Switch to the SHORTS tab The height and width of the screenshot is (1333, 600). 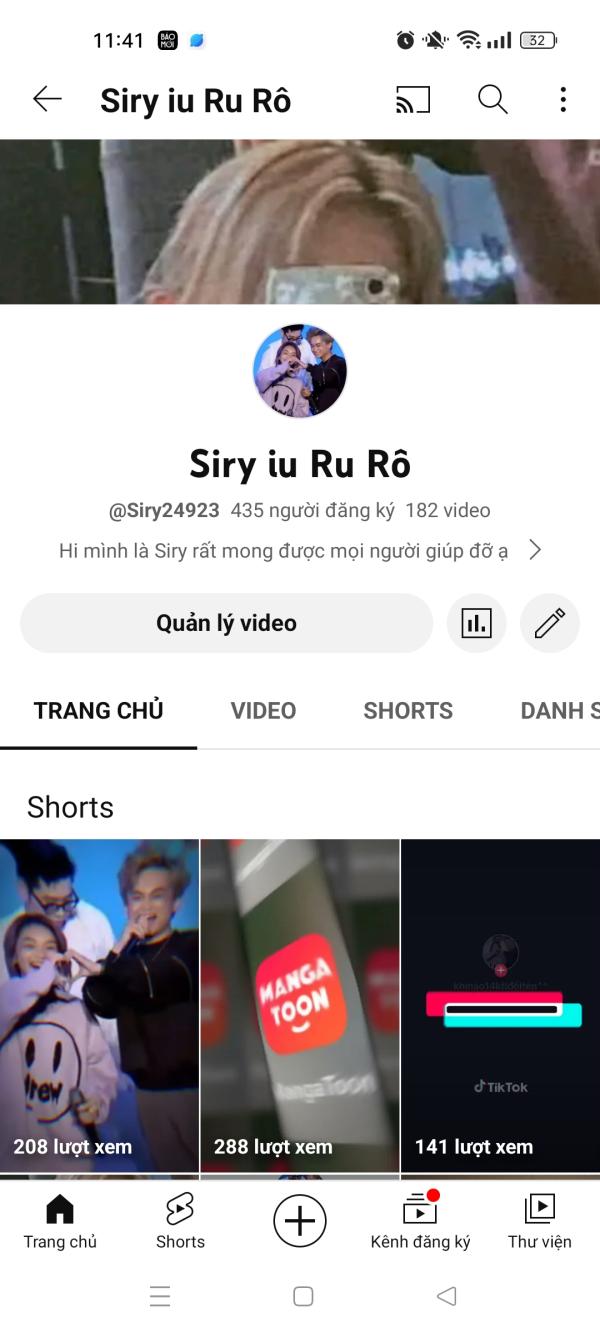tap(408, 711)
